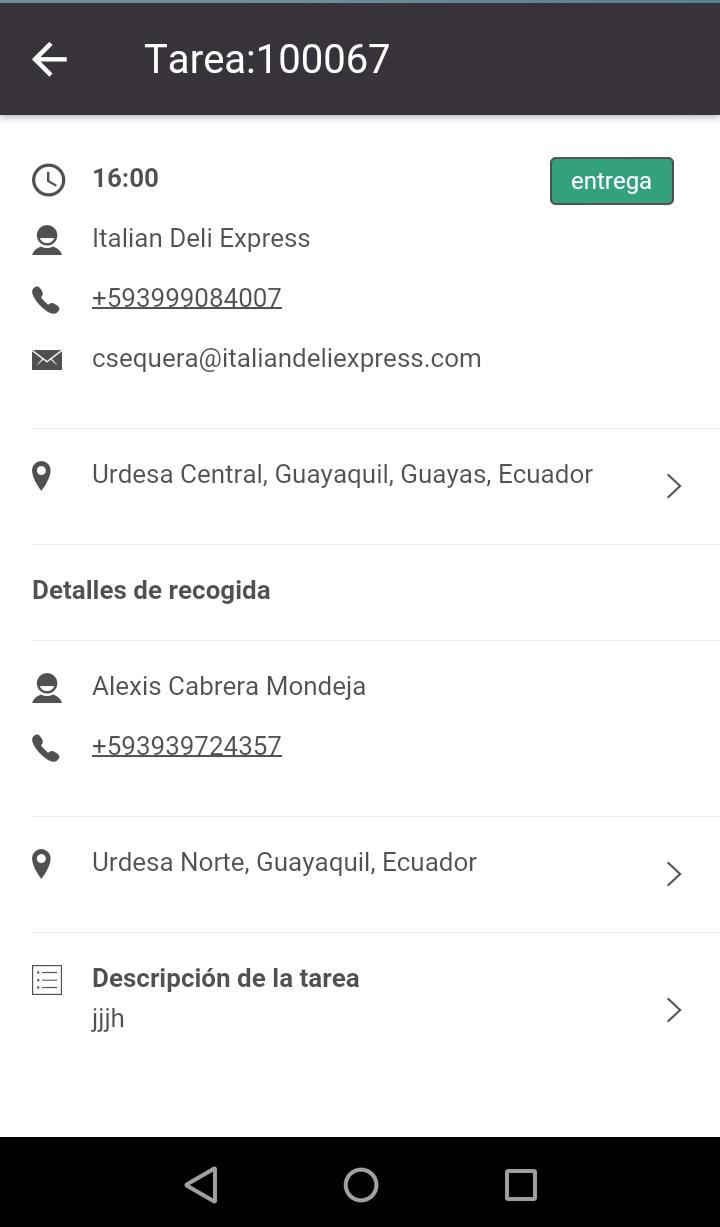720x1227 pixels.
Task: Call Italian Deli Express at +593999084007
Action: coord(187,298)
